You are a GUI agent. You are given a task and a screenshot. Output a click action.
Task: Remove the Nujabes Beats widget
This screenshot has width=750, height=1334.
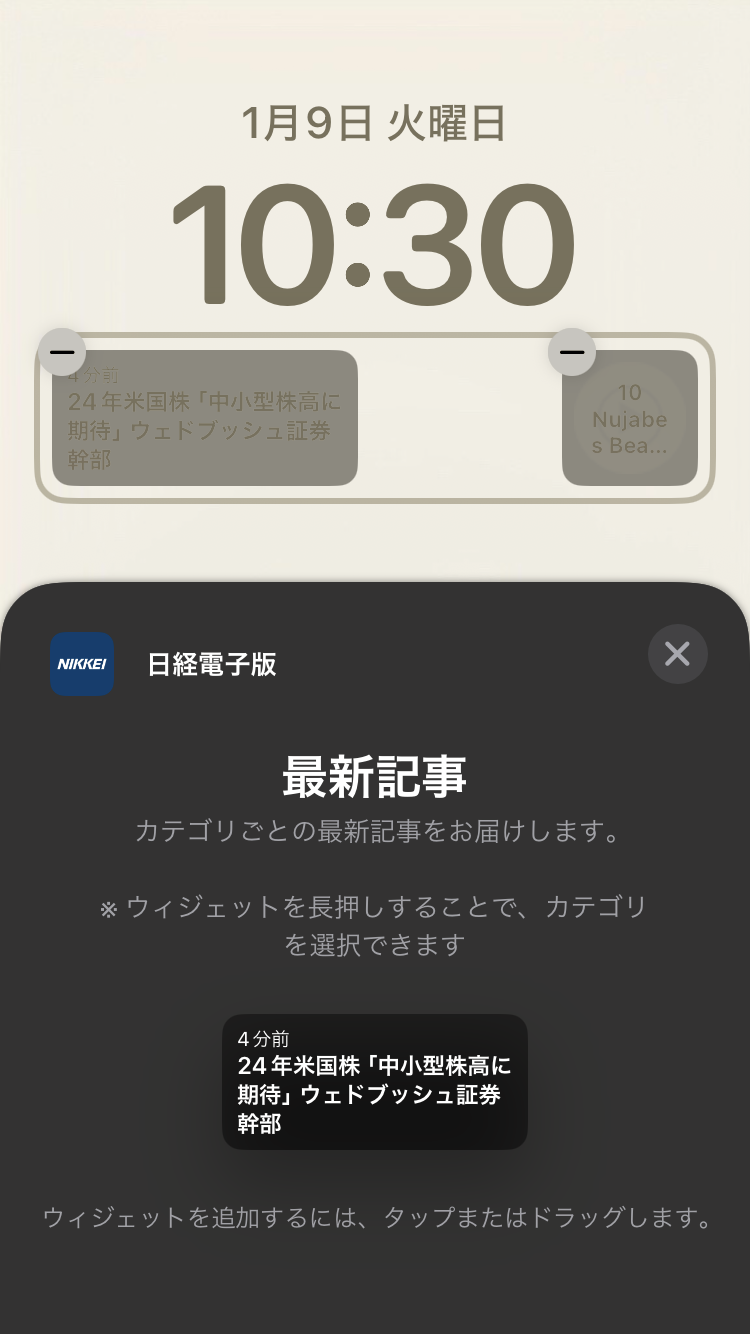point(572,352)
